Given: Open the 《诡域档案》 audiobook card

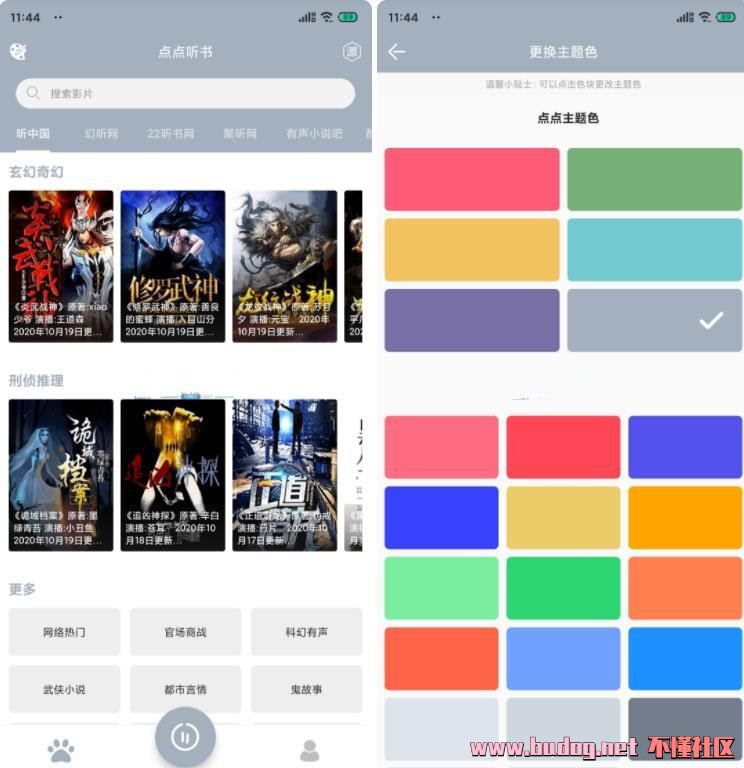Looking at the screenshot, I should tap(61, 475).
